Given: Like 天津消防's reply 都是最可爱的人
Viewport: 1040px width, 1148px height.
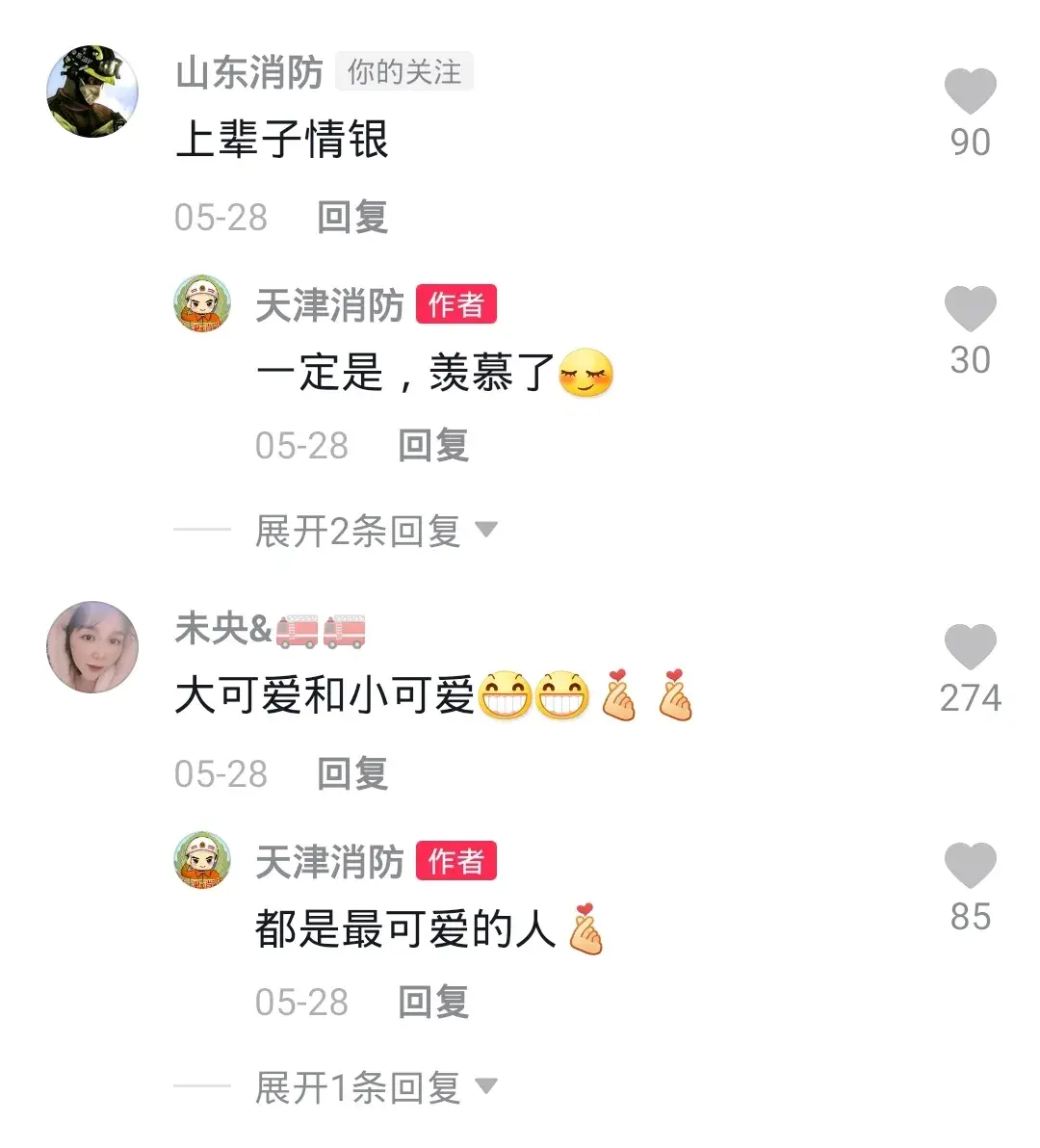Looking at the screenshot, I should click(x=970, y=865).
